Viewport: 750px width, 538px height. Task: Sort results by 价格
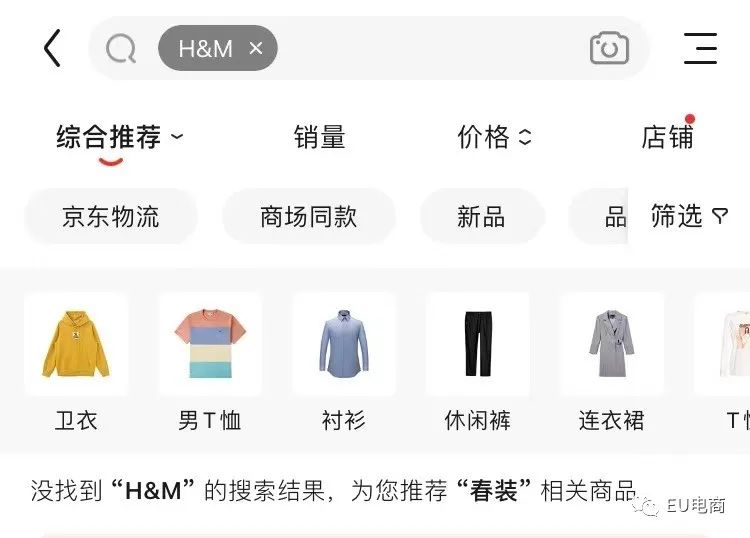(x=494, y=137)
